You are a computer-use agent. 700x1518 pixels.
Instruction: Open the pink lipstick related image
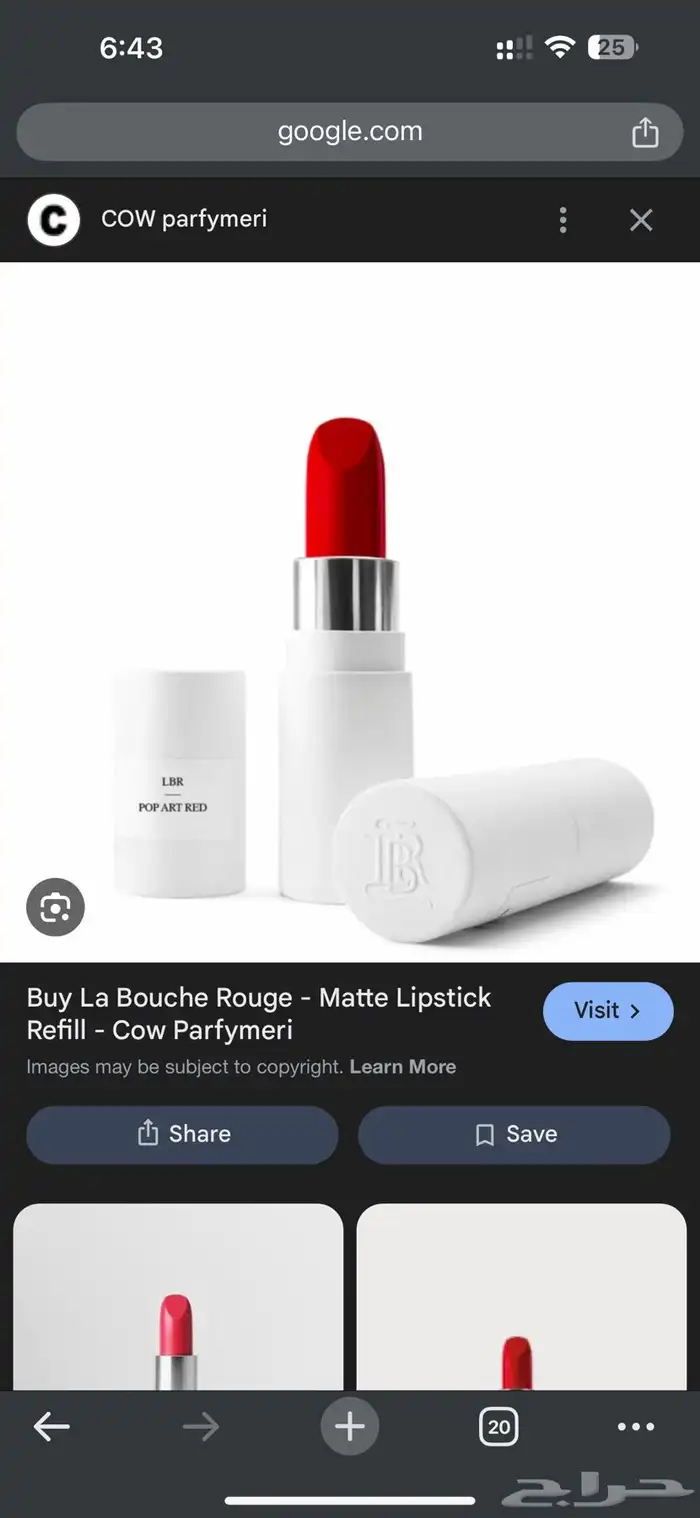[x=178, y=1298]
